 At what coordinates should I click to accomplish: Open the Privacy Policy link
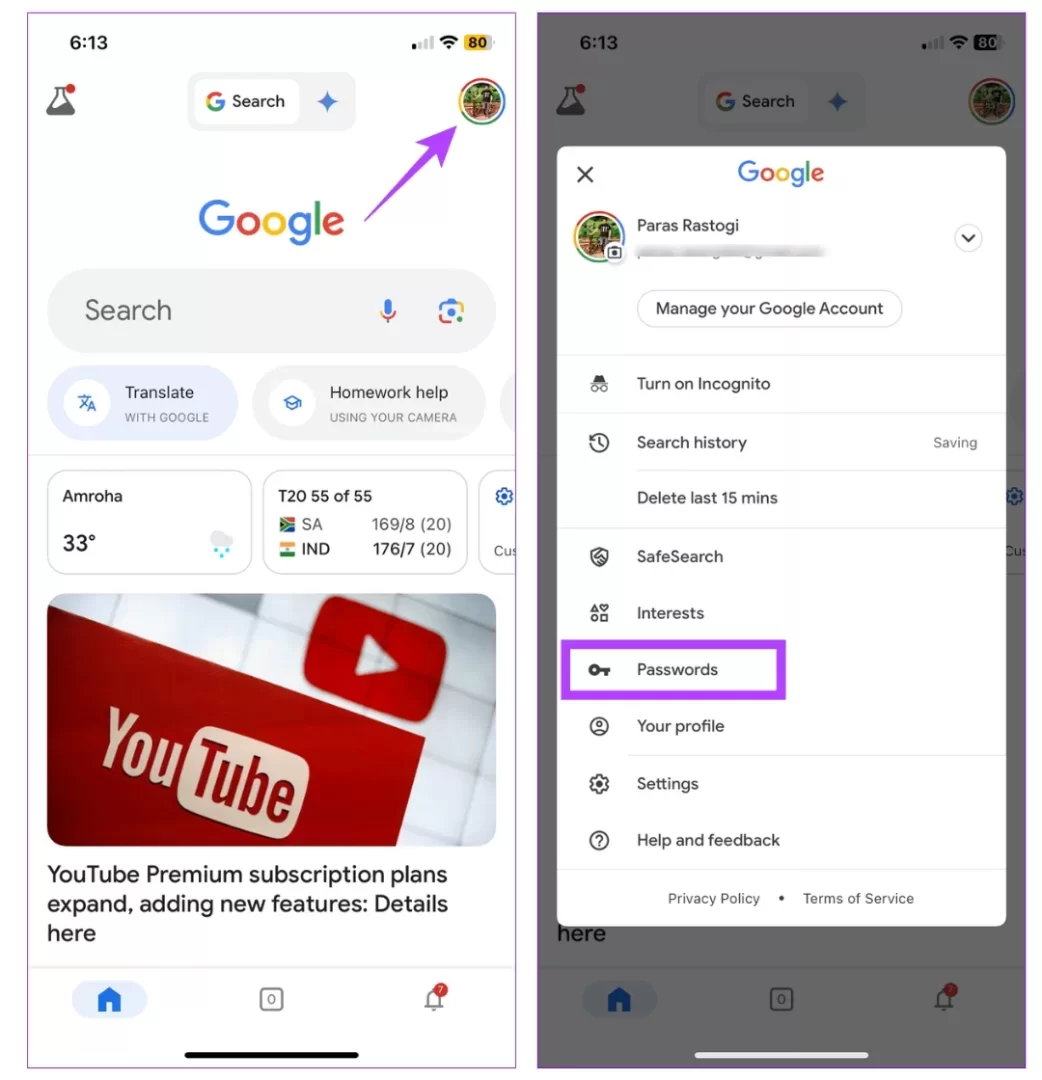coord(713,899)
